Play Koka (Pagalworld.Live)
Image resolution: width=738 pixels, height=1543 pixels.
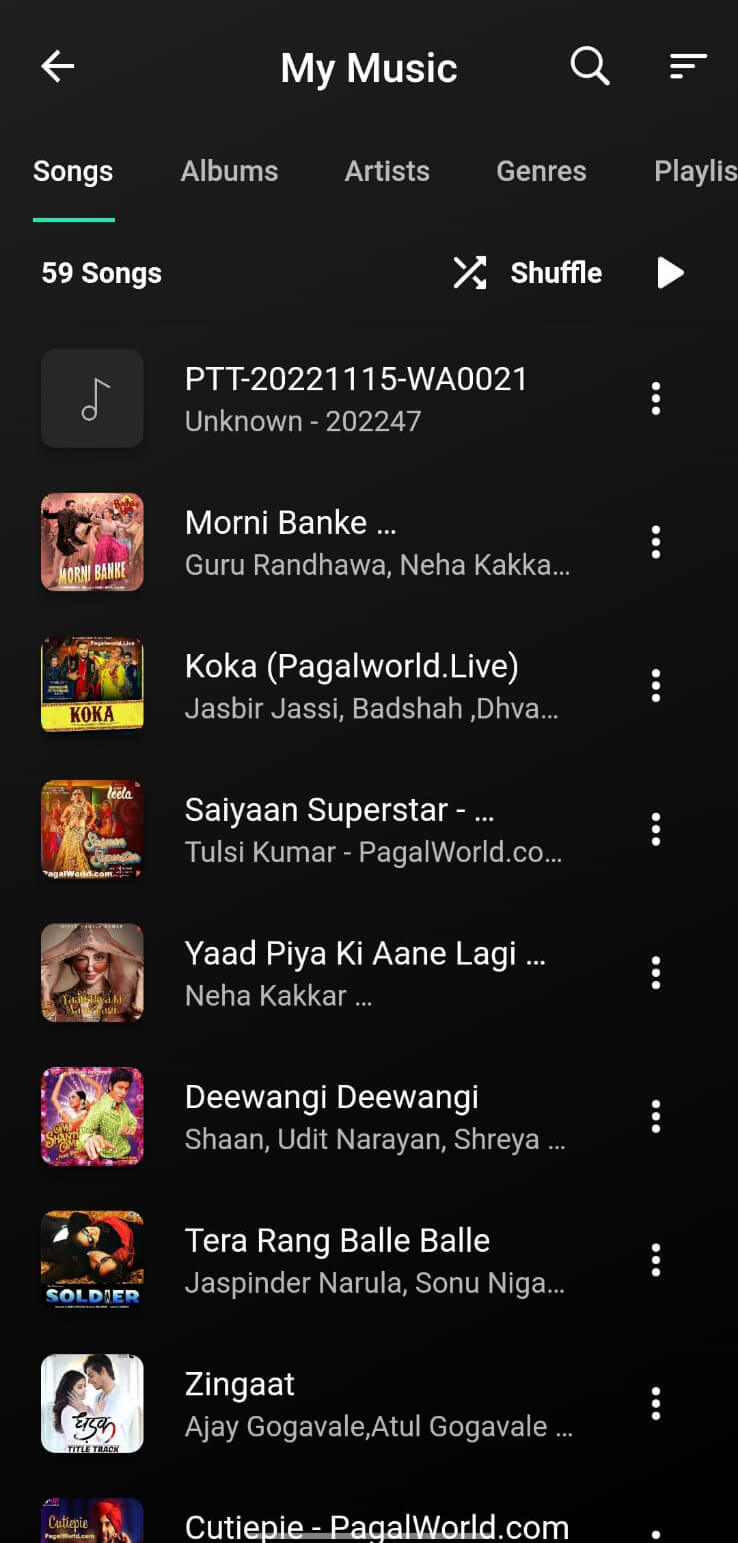pos(350,685)
